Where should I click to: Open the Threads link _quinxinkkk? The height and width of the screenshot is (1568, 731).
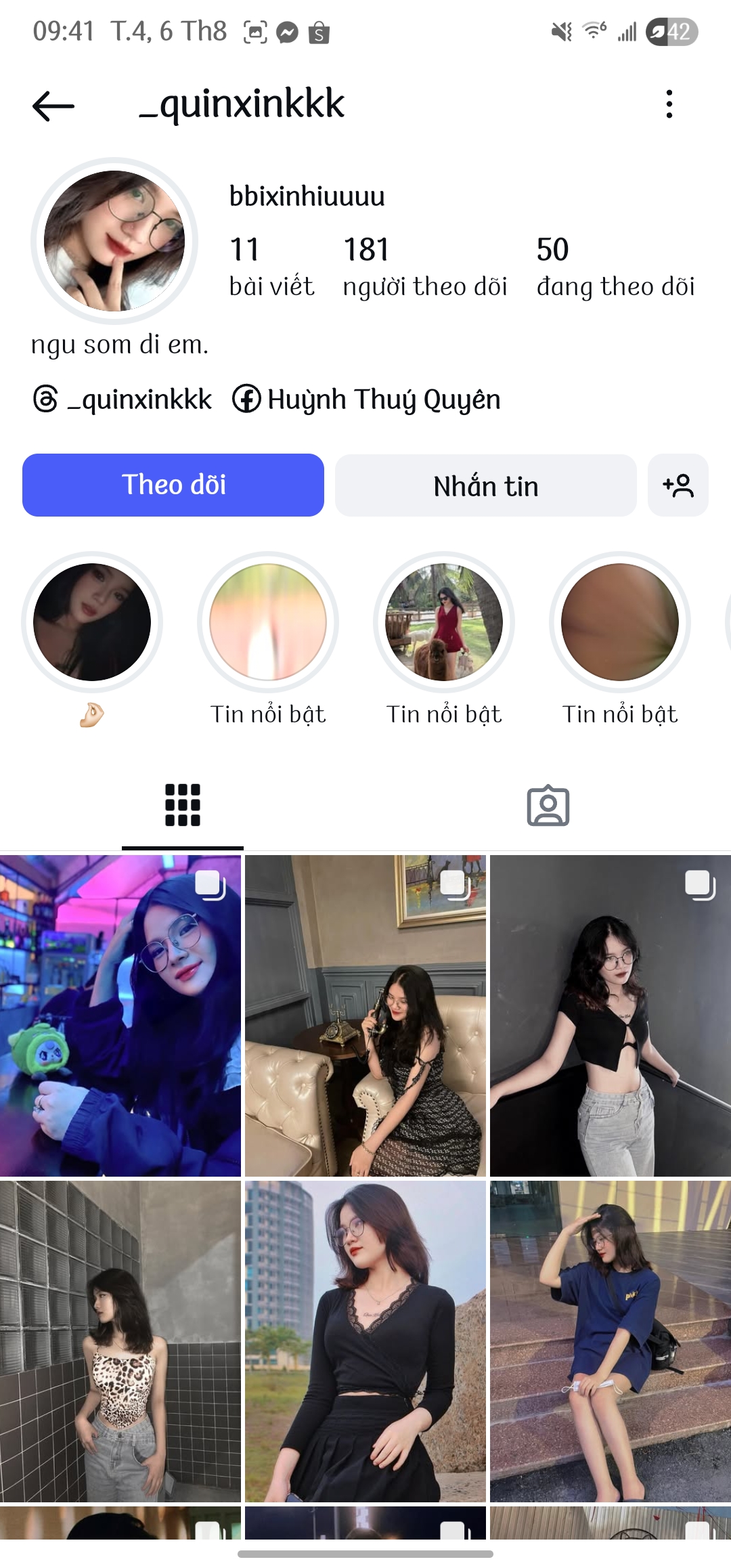pos(123,399)
